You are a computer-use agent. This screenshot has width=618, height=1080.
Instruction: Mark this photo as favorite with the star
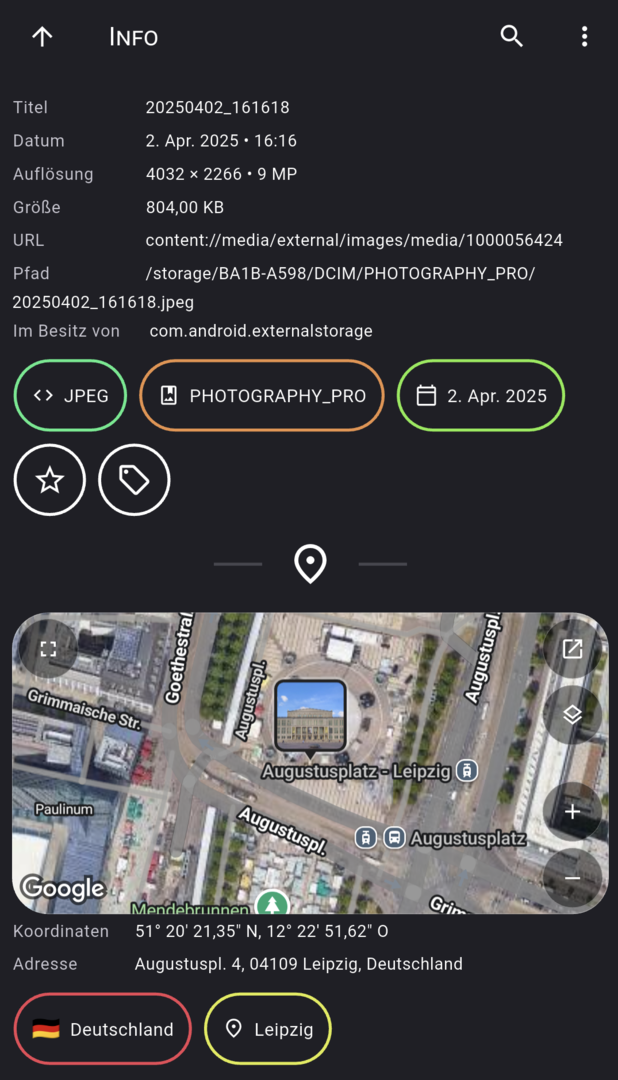click(x=50, y=480)
